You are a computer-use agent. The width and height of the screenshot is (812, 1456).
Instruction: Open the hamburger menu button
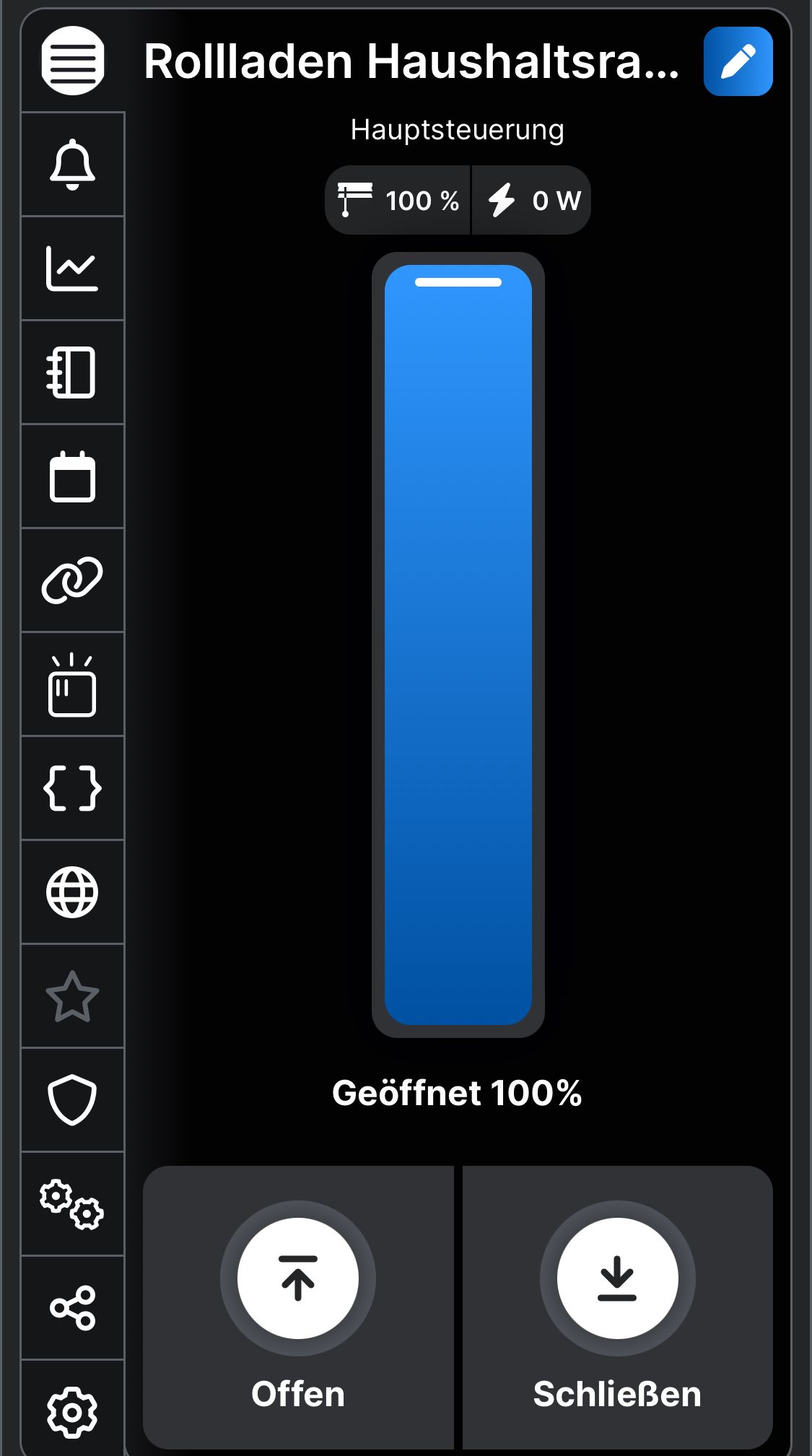point(72,61)
